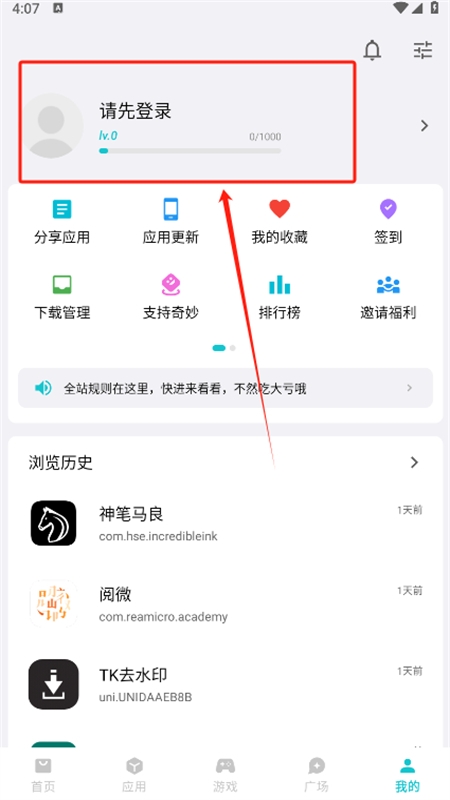Viewport: 450px width, 800px height.
Task: Expand 浏览历史 with the chevron
Action: [x=414, y=462]
